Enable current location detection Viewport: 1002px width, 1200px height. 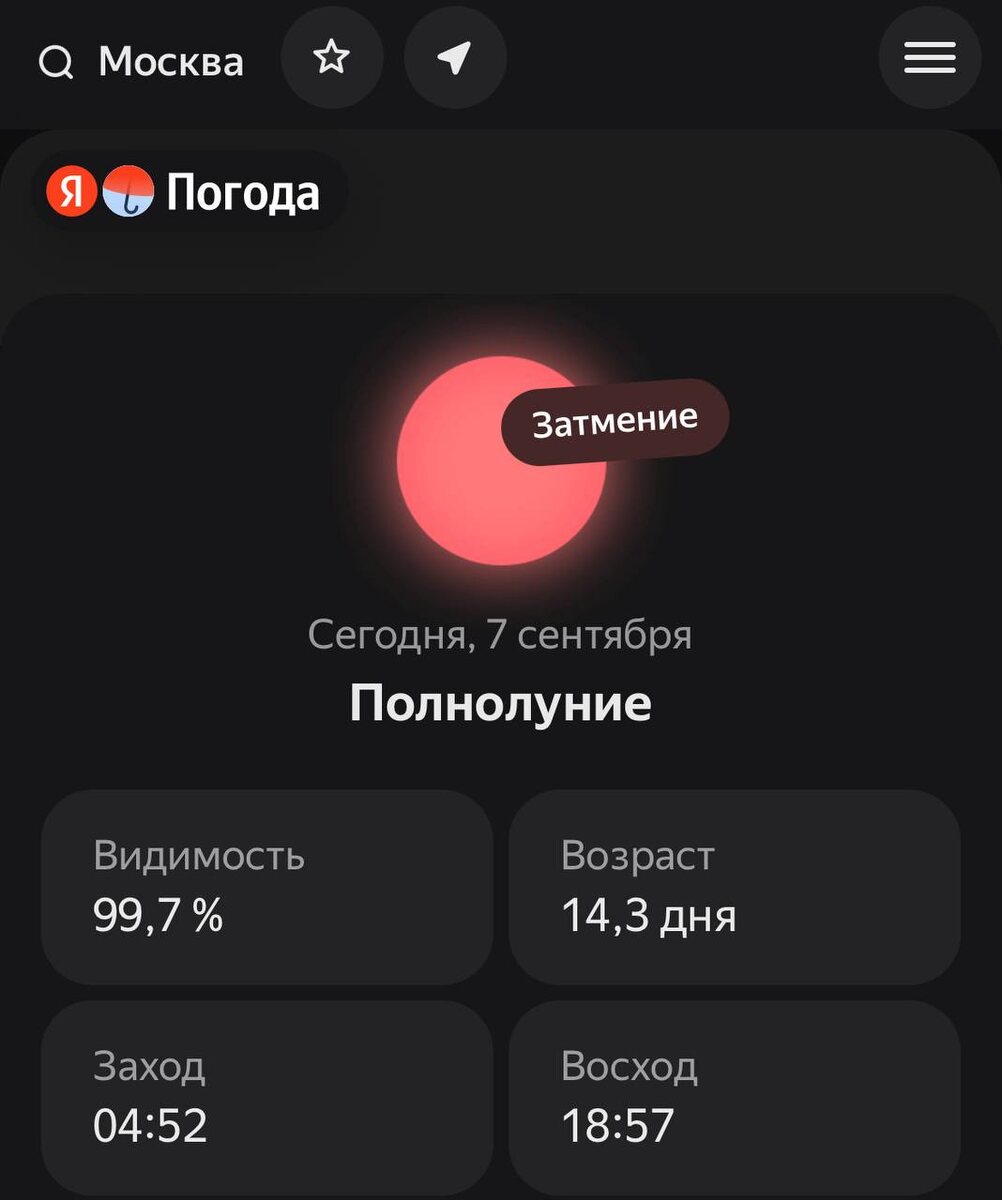[454, 58]
